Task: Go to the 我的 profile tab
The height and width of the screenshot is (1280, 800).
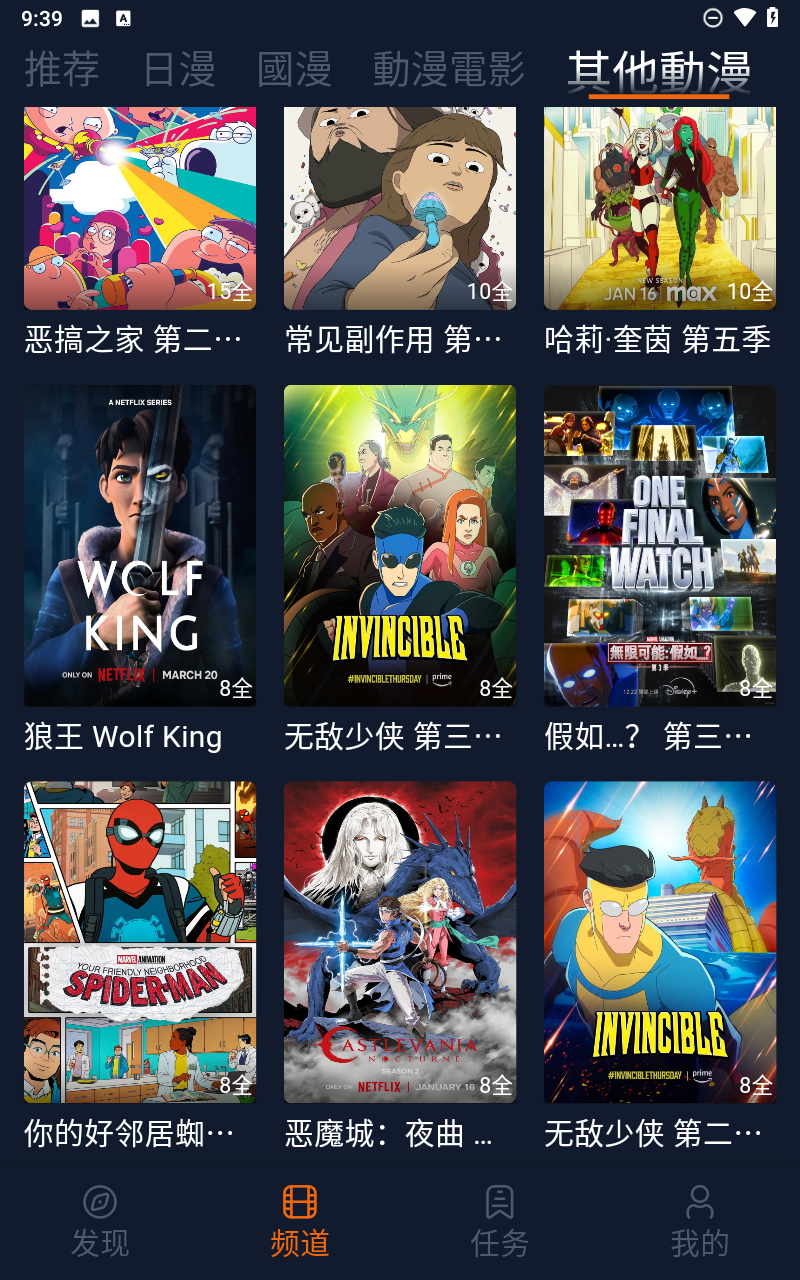Action: (700, 1221)
